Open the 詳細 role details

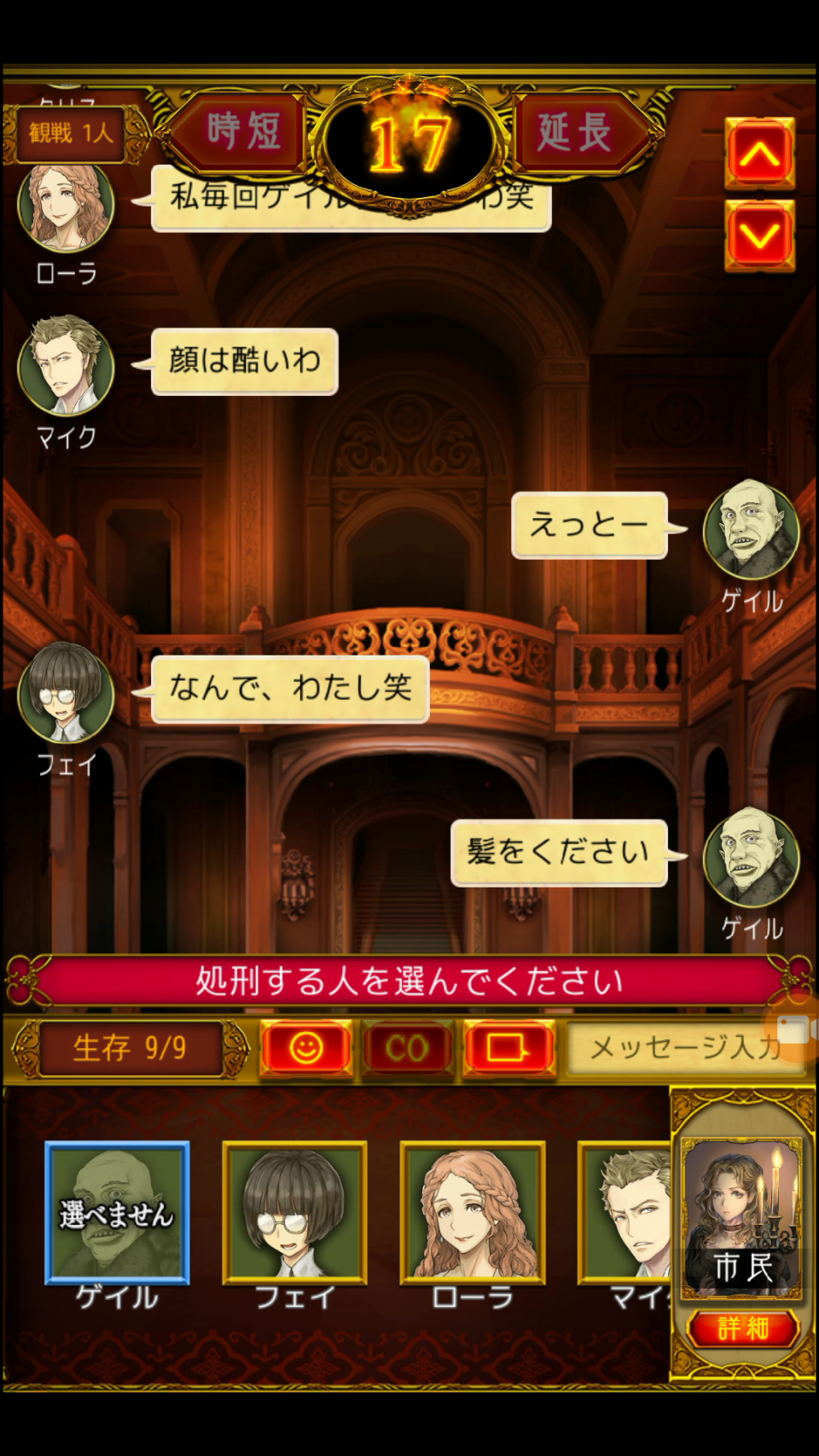point(742,1329)
